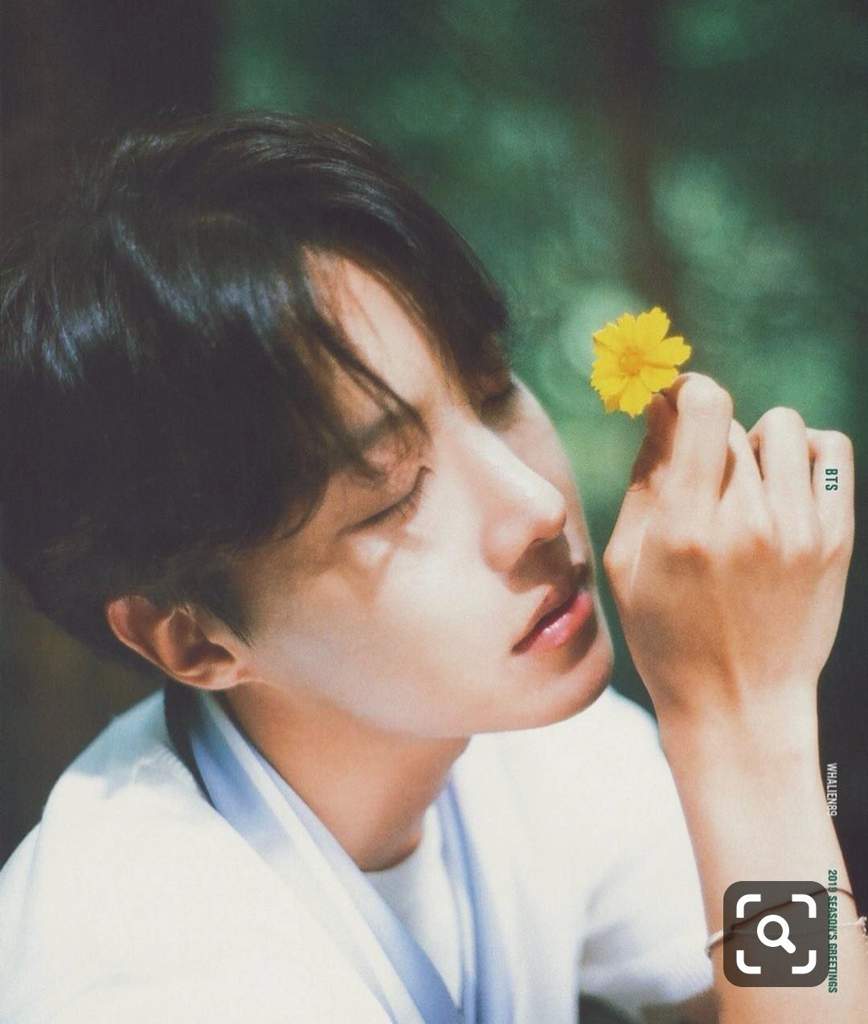Open the visual search lens icon
This screenshot has width=868, height=1024.
click(775, 933)
